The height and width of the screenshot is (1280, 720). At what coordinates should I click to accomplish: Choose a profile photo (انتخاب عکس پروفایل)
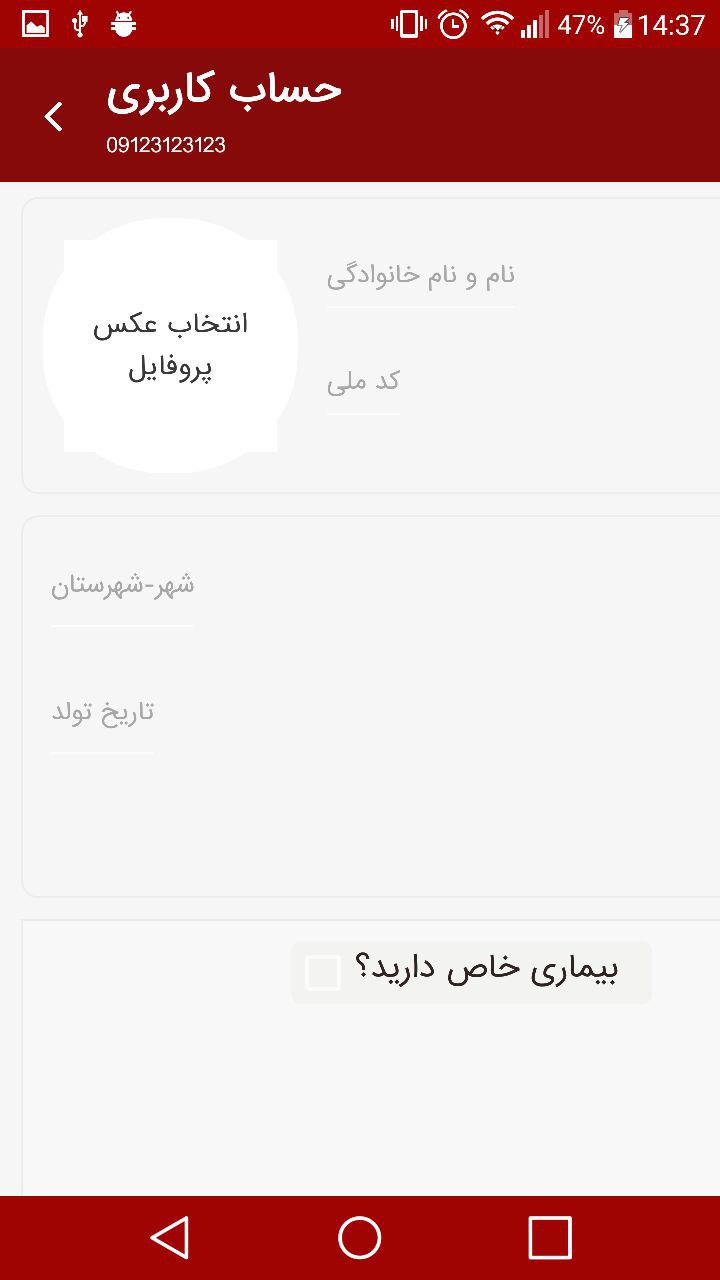point(170,346)
